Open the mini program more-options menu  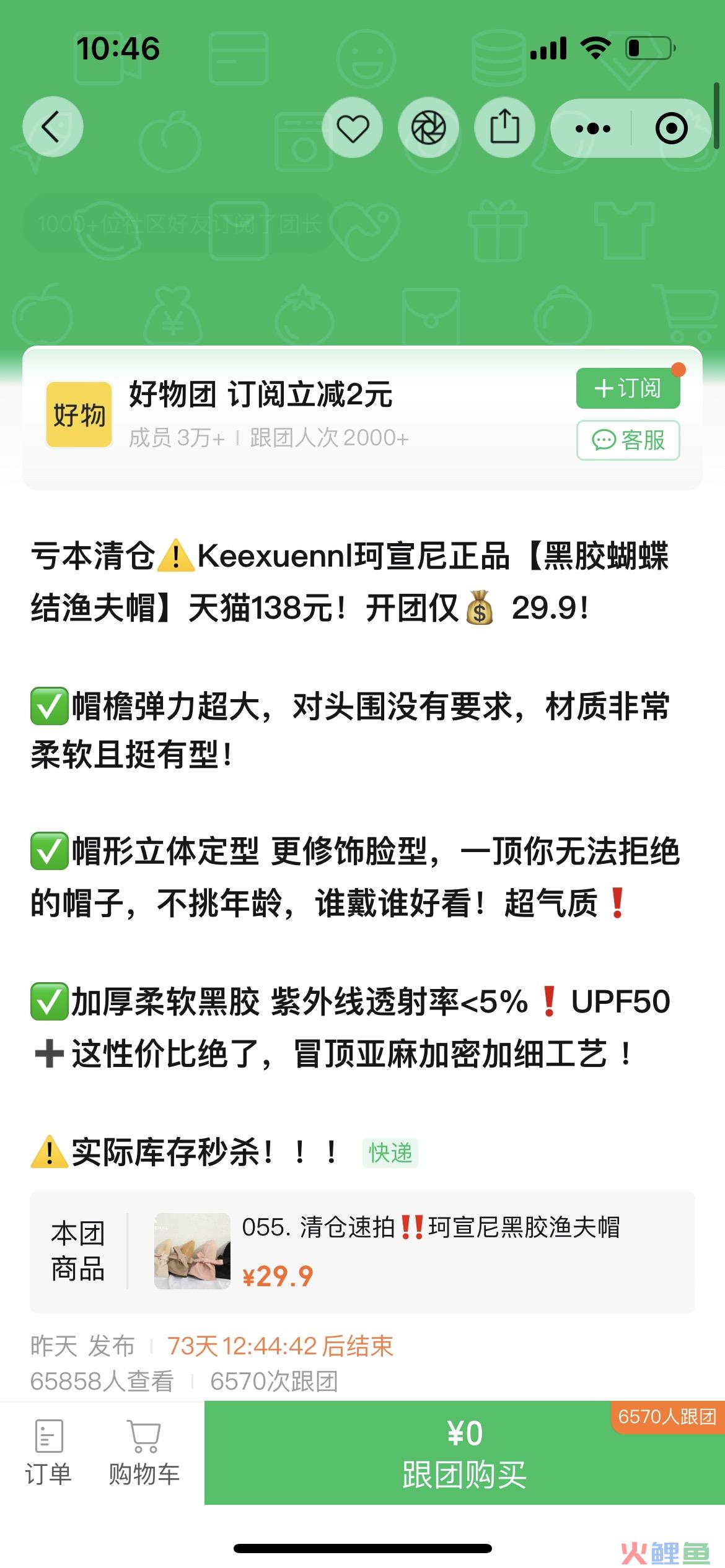592,129
